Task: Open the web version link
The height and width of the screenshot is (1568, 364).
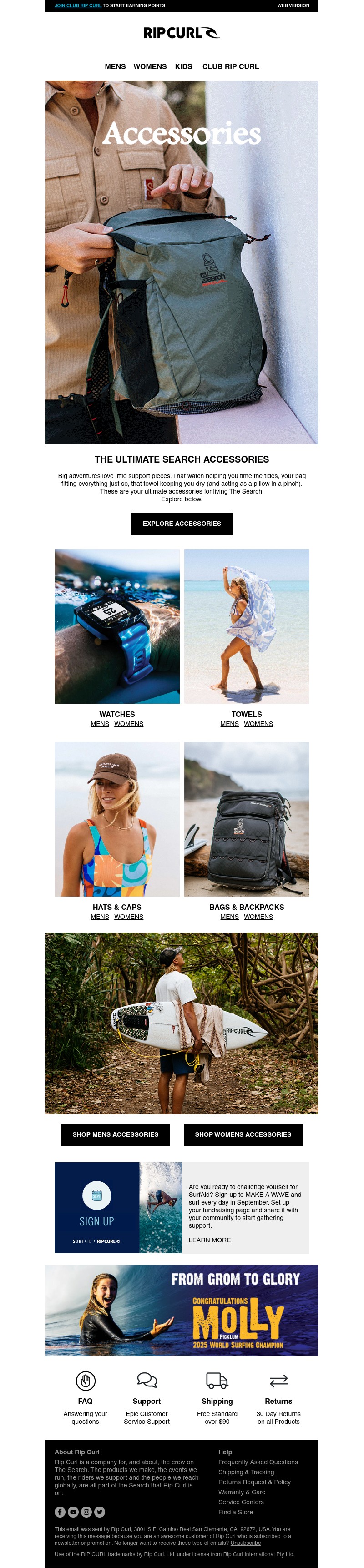Action: 293,5
